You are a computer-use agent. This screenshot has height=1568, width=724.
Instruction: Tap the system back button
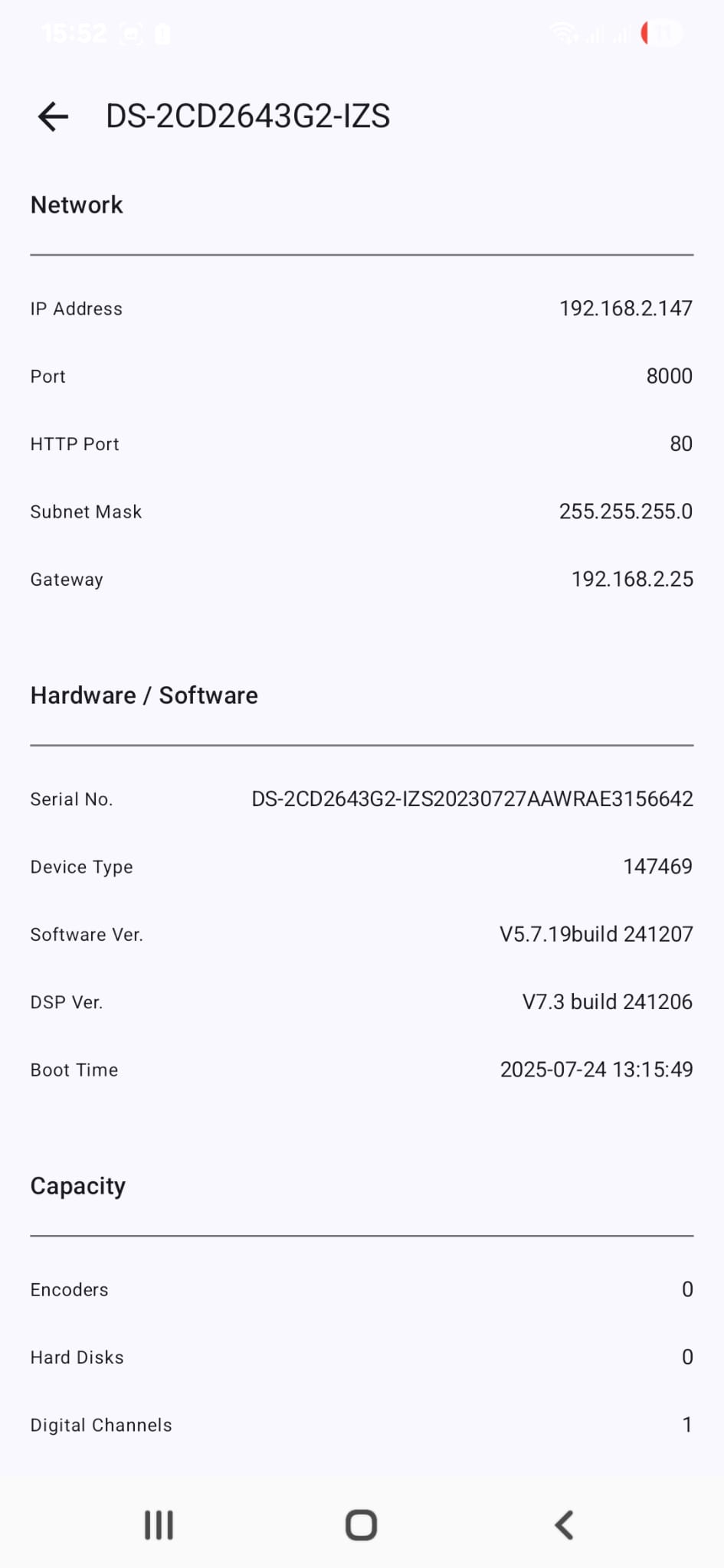[x=564, y=1524]
